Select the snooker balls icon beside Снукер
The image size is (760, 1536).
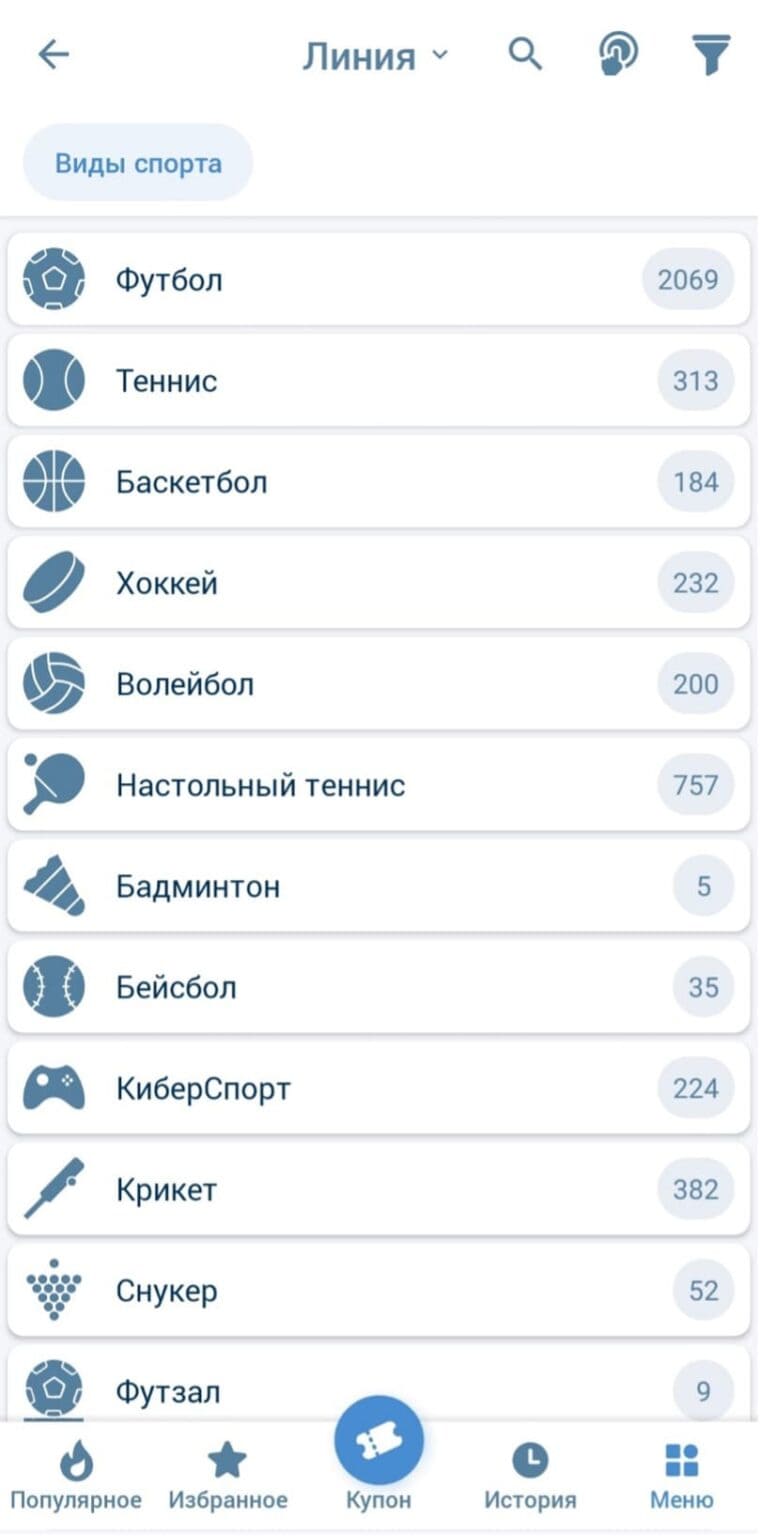[x=53, y=1290]
